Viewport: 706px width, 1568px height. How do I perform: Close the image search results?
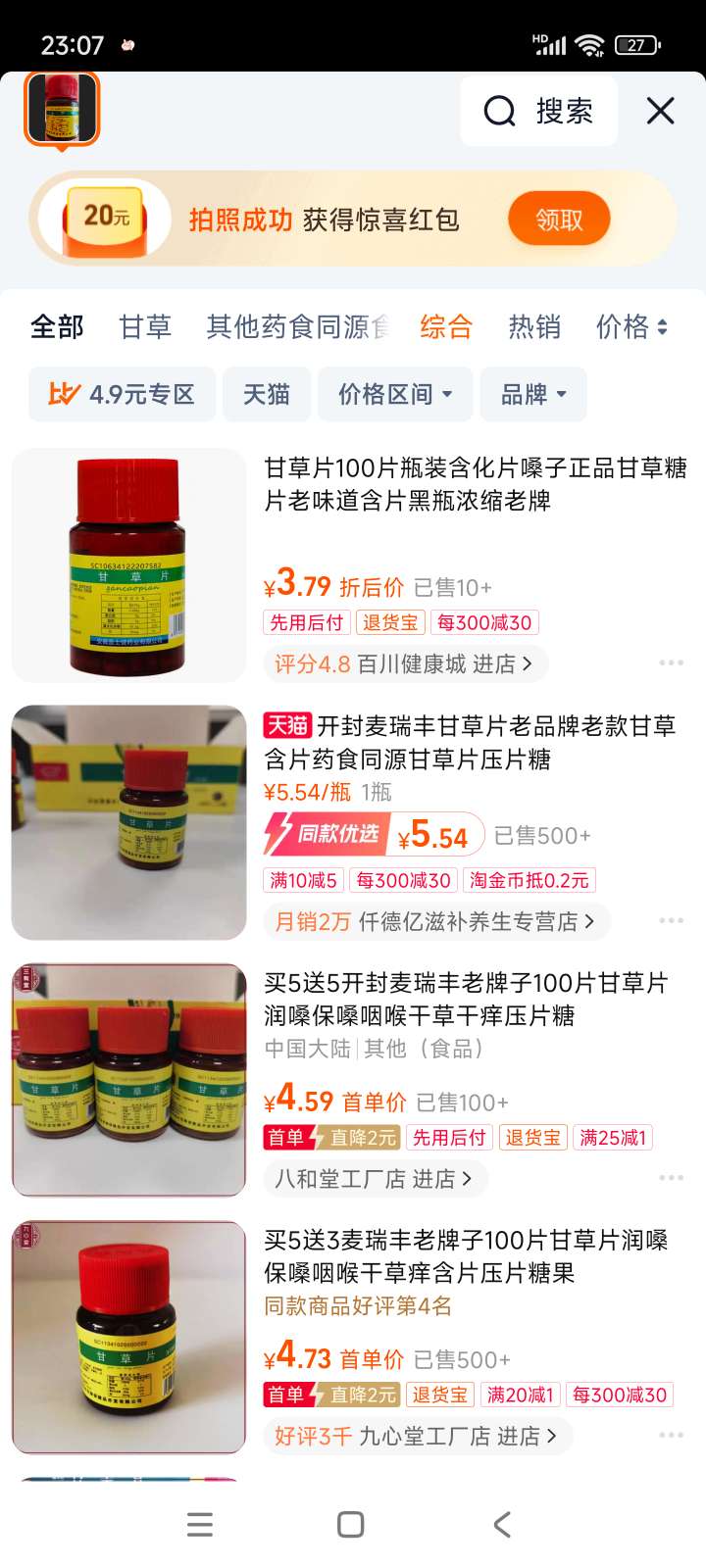click(x=661, y=111)
